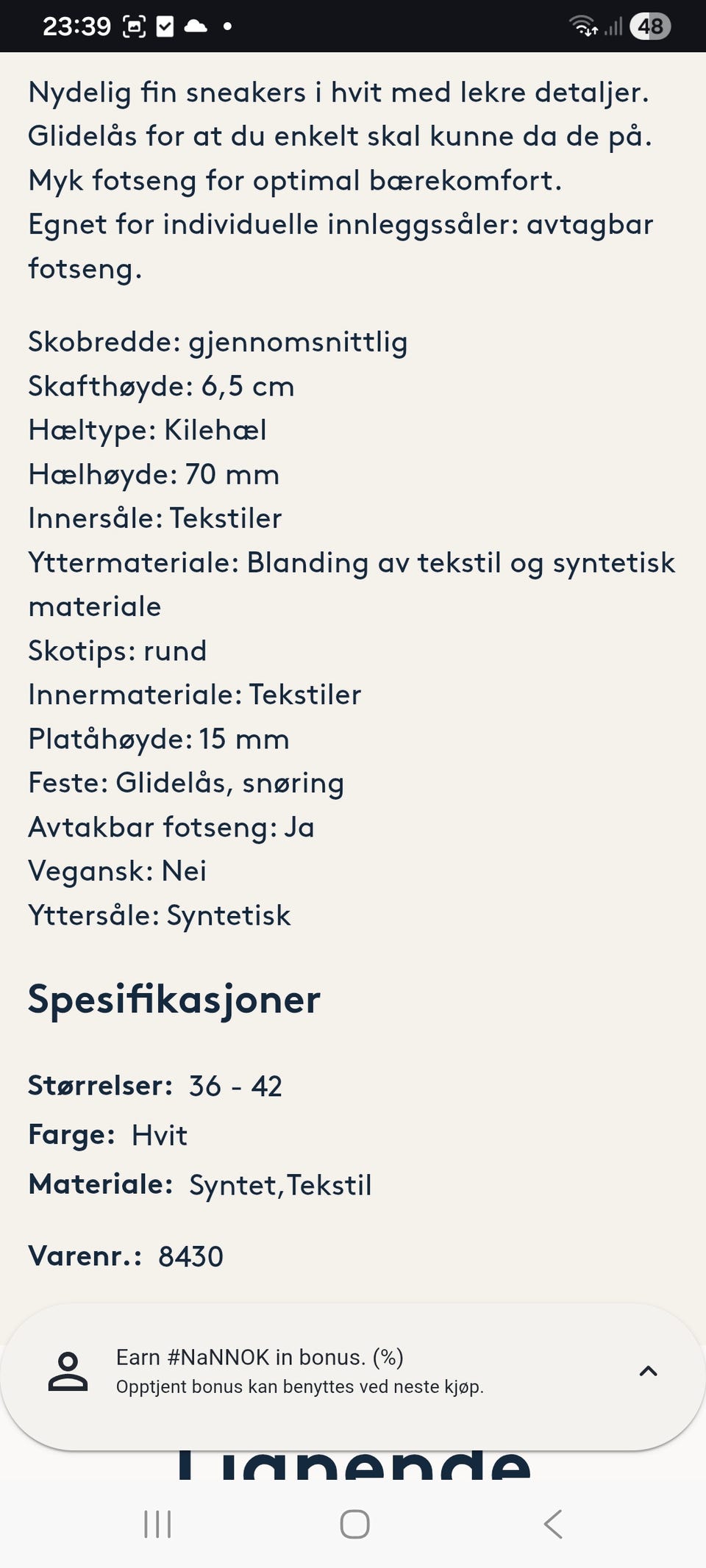Tap the cloud notification icon in status bar

pyautogui.click(x=197, y=26)
